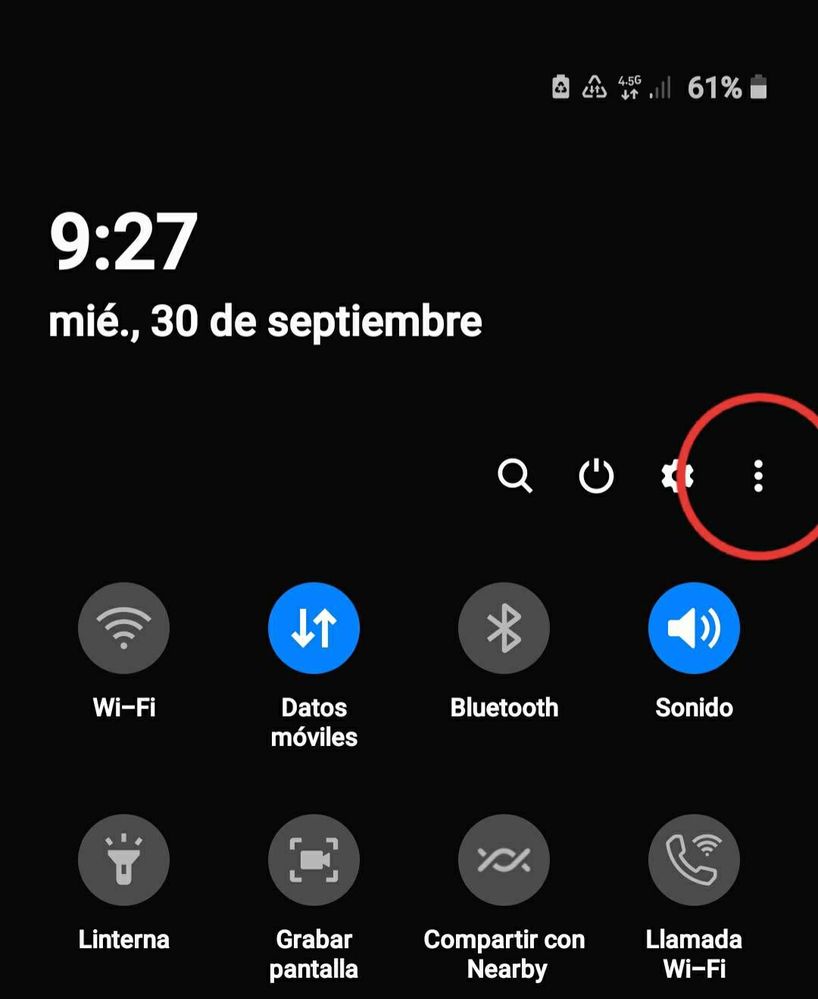818x999 pixels.
Task: Turn on the Linterna
Action: point(124,860)
